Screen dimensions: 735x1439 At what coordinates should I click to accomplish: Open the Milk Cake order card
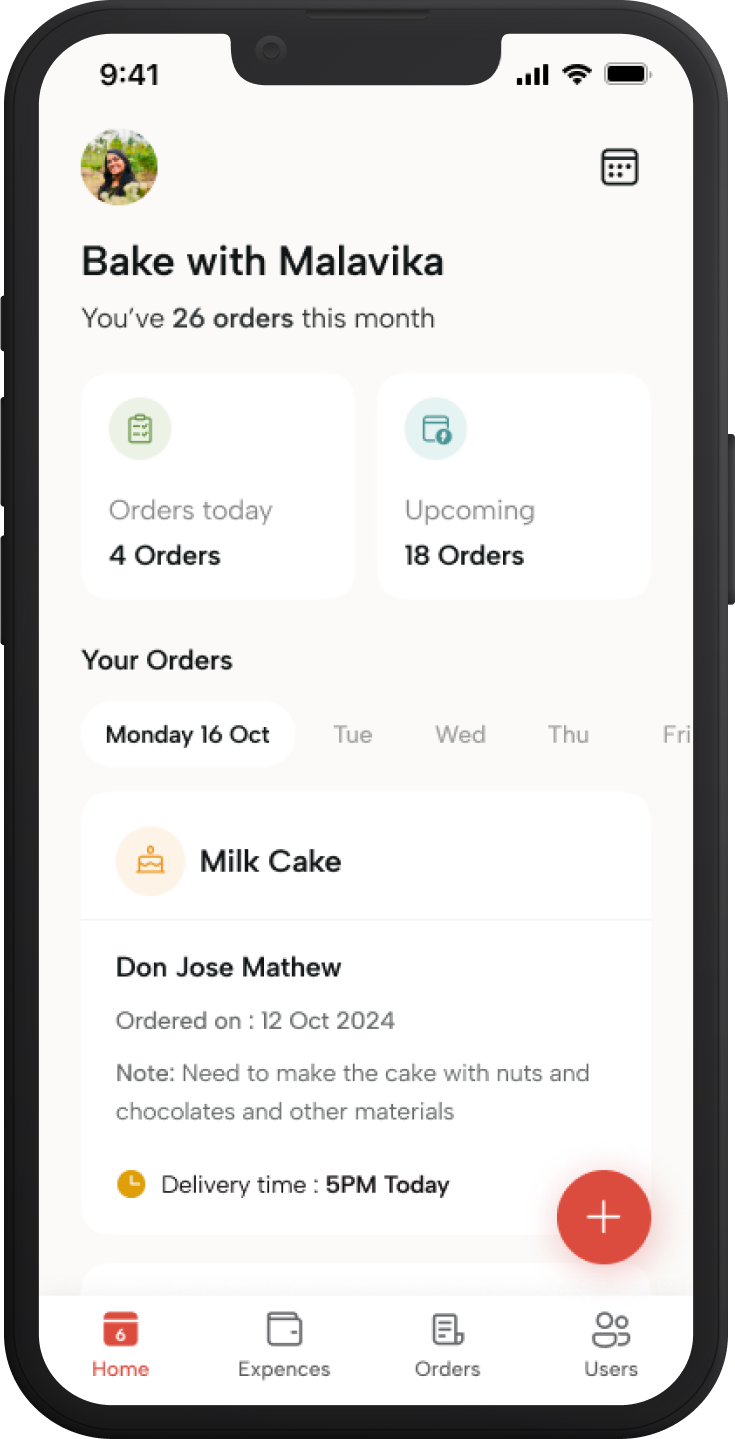click(365, 1010)
